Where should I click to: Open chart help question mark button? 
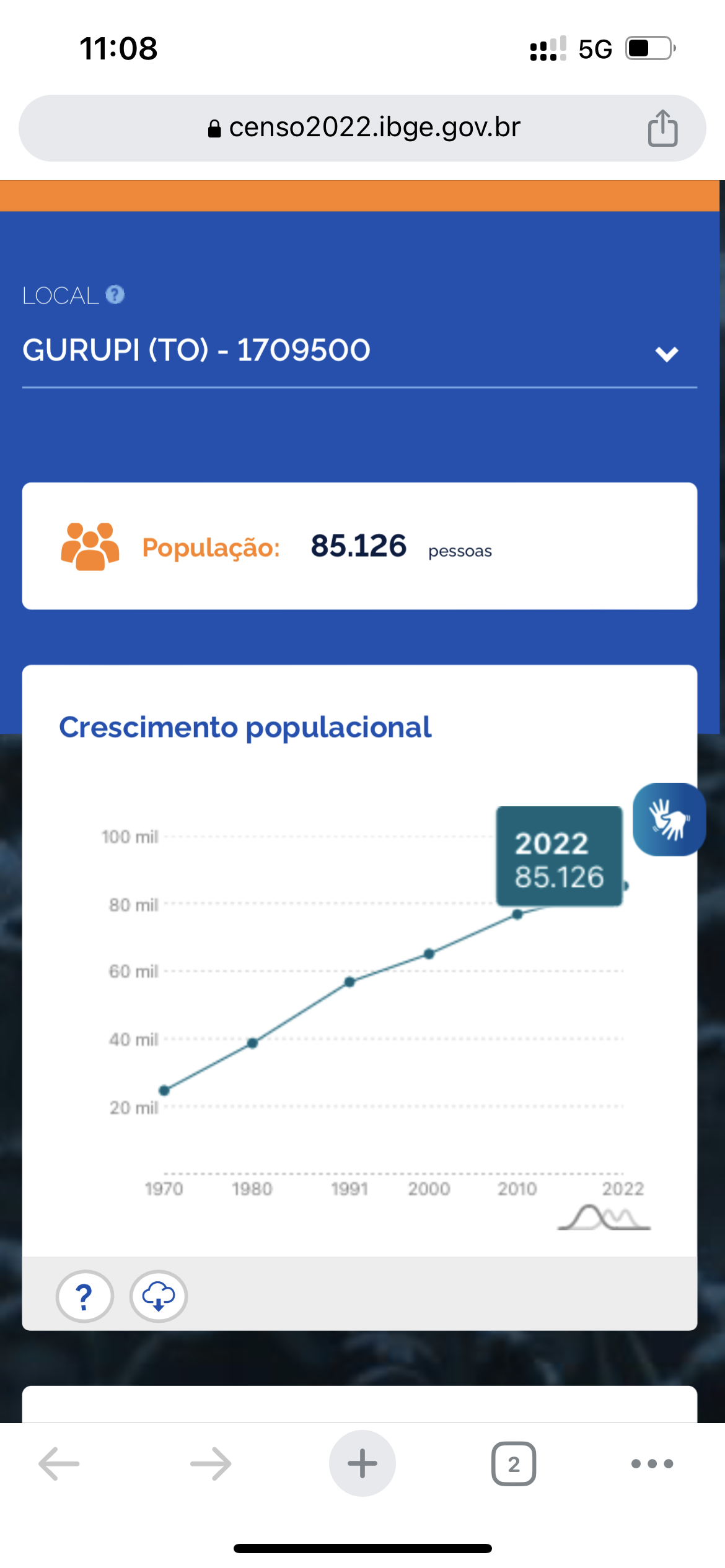click(84, 1296)
